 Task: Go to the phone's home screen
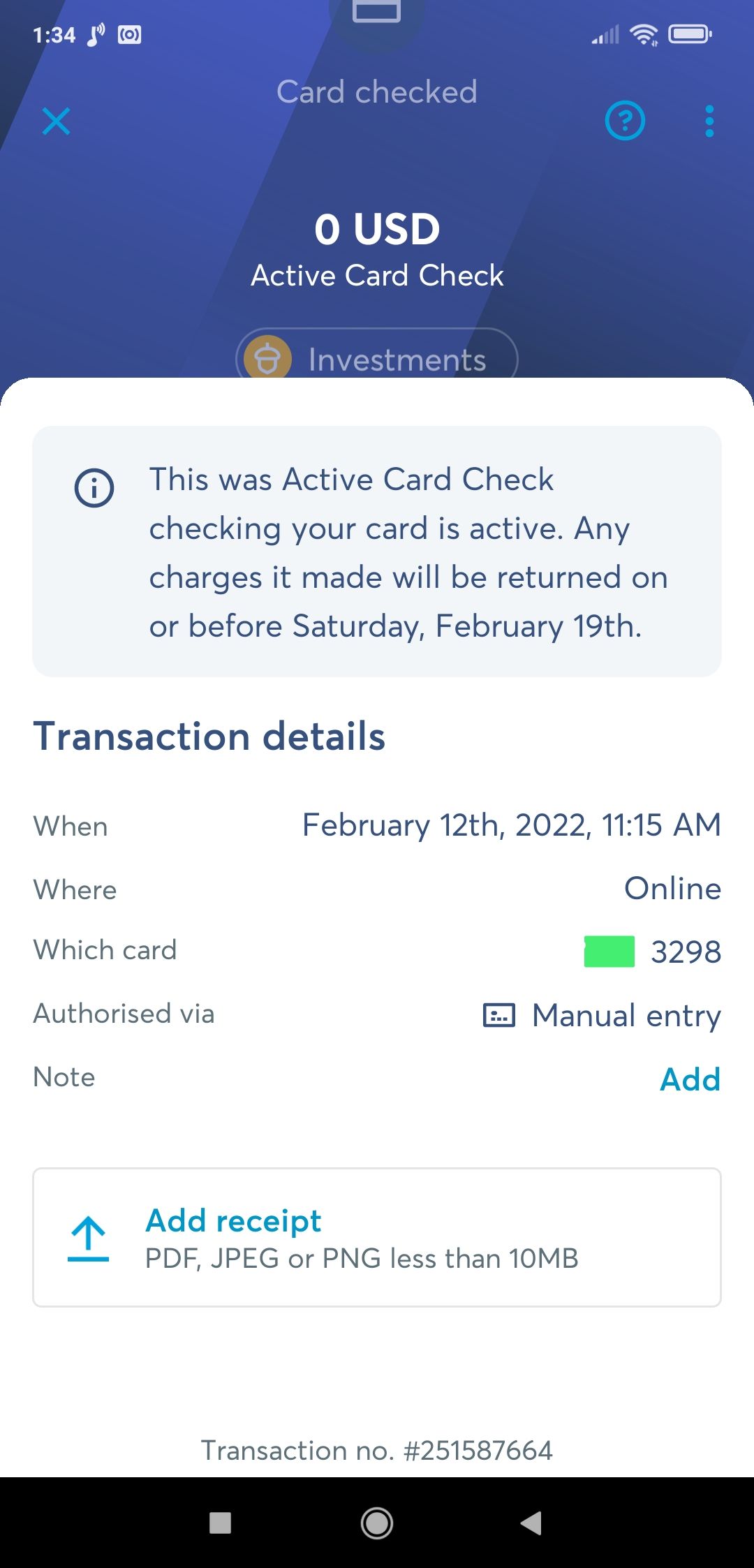pos(377,1523)
